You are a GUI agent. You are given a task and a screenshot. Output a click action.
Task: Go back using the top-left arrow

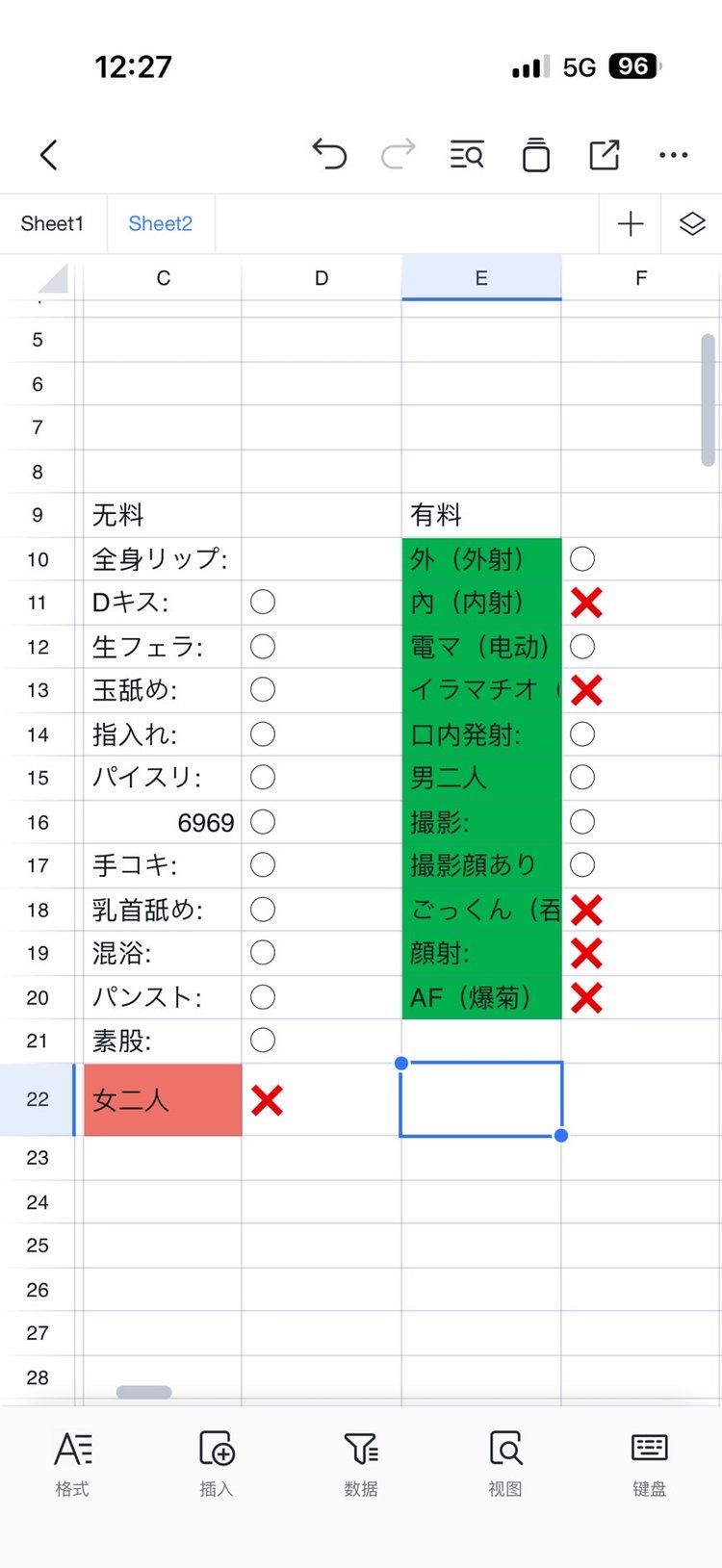49,155
